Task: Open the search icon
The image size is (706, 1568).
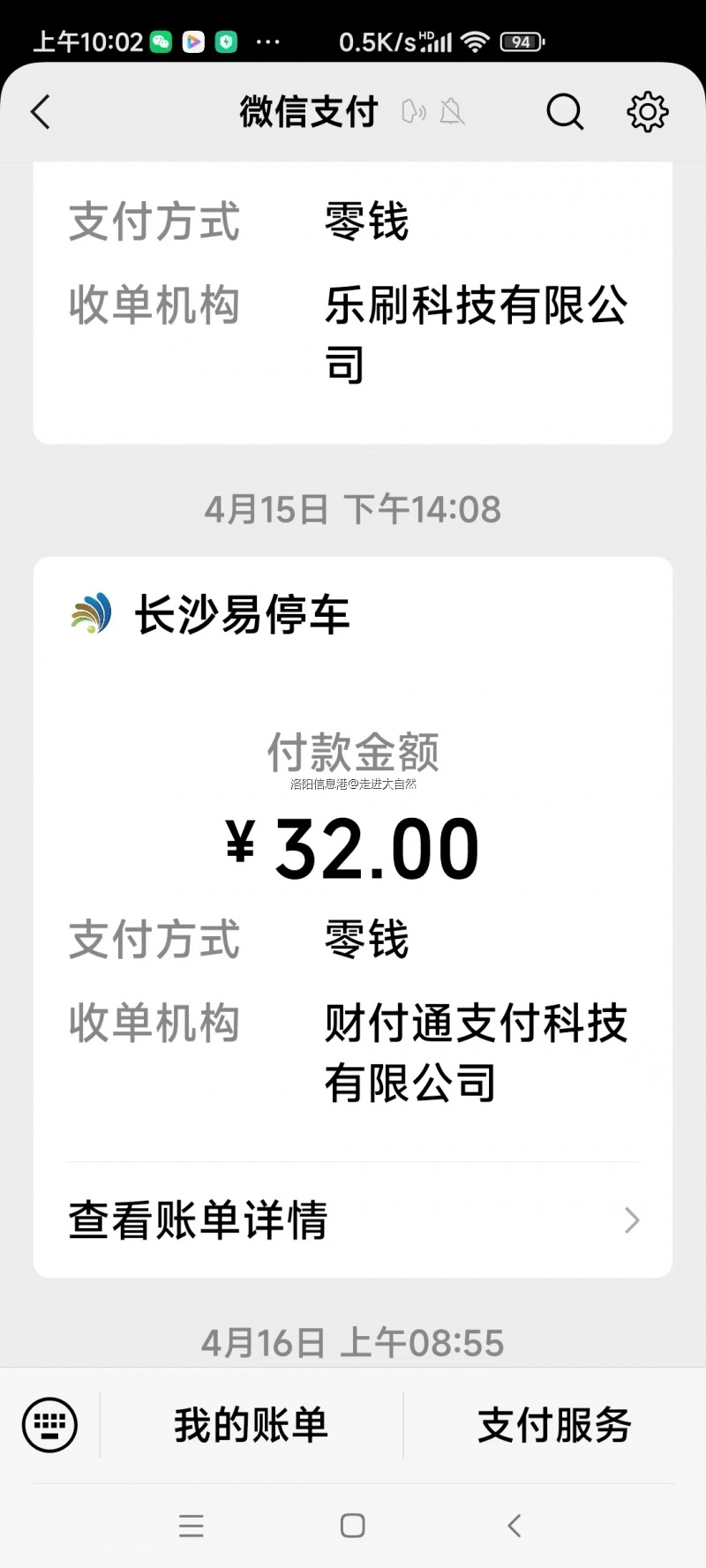Action: tap(565, 112)
